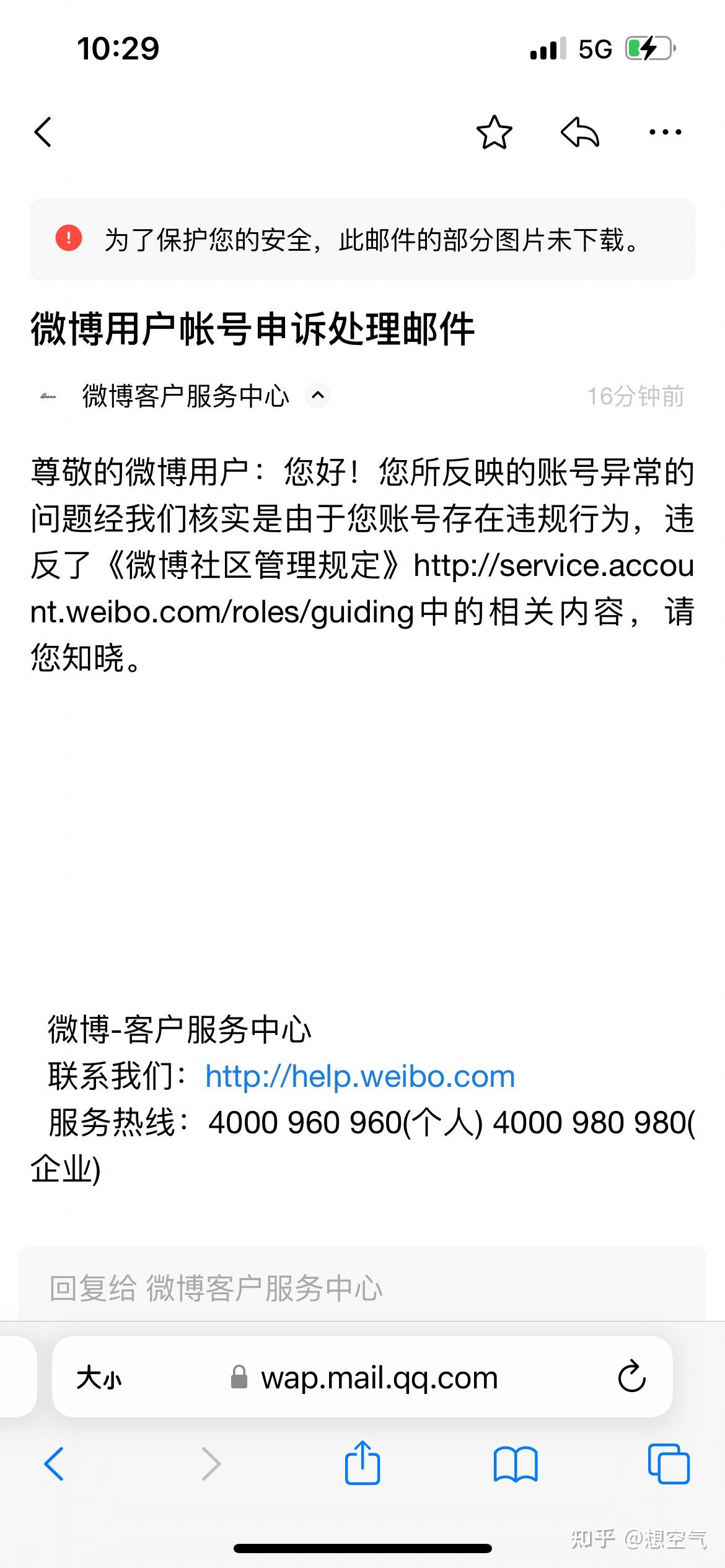
Task: Expand sender details for 微博客户服务中心
Action: [x=318, y=395]
